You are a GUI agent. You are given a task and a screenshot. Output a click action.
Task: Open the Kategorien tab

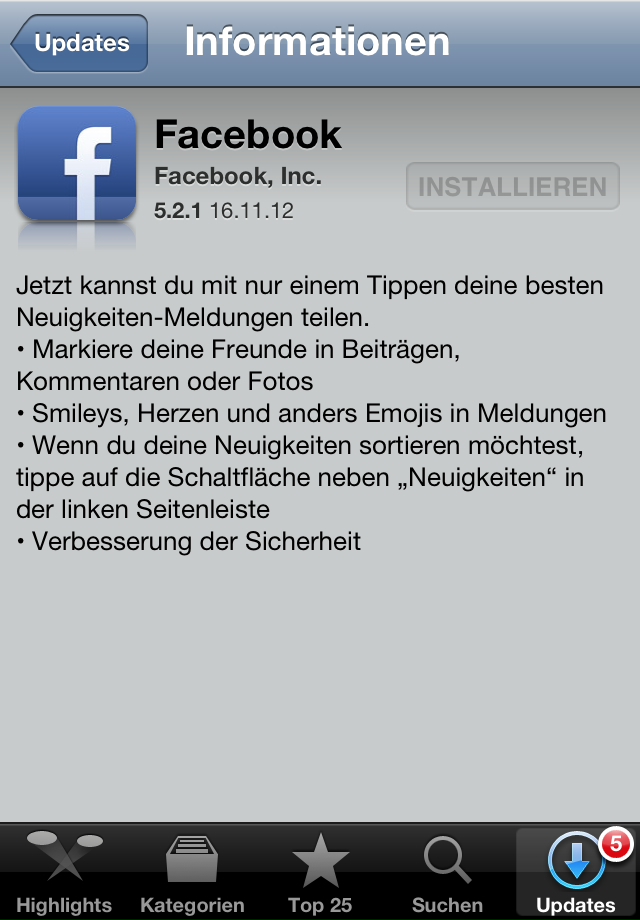pos(192,872)
